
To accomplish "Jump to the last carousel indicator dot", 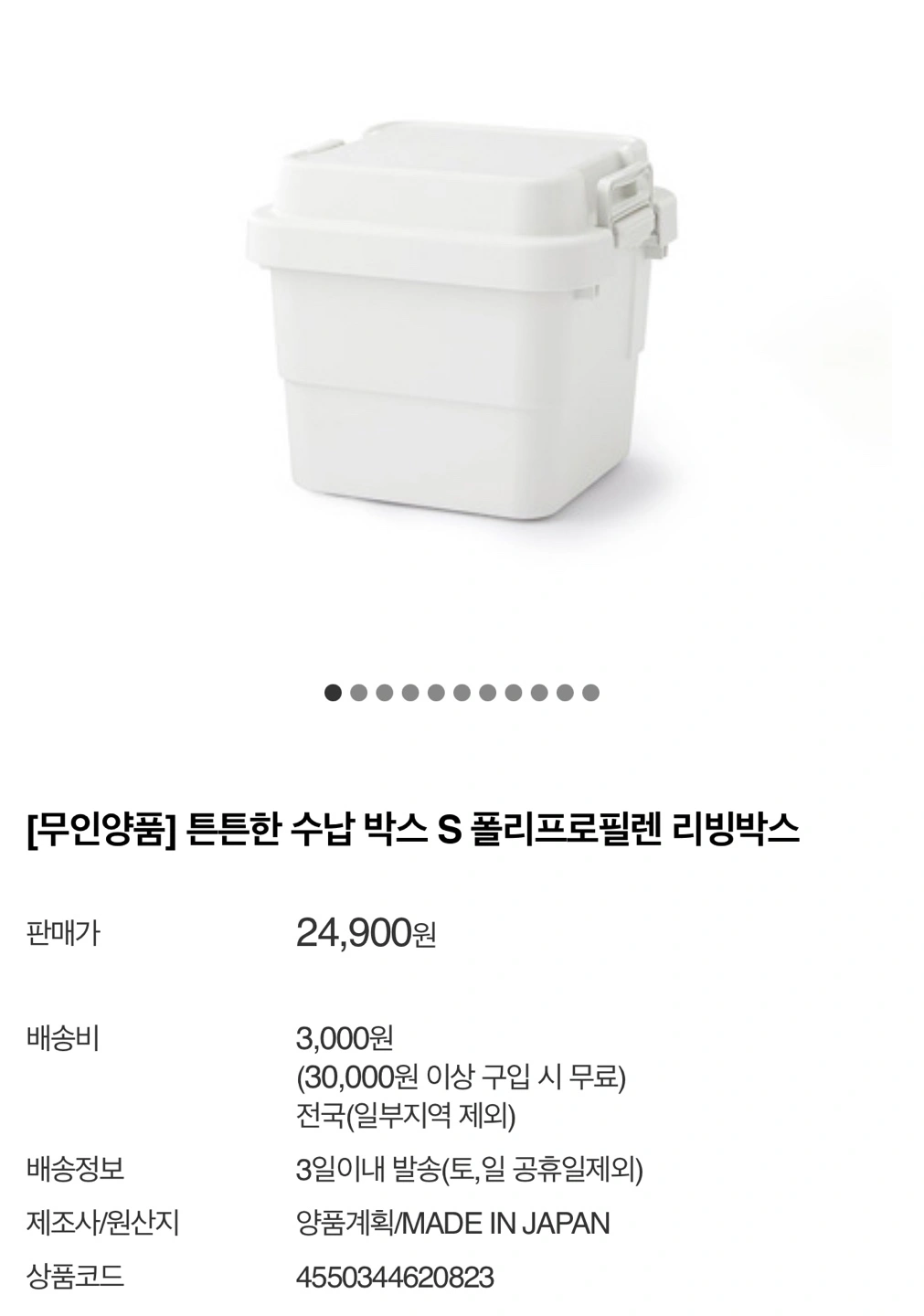I will coord(591,693).
